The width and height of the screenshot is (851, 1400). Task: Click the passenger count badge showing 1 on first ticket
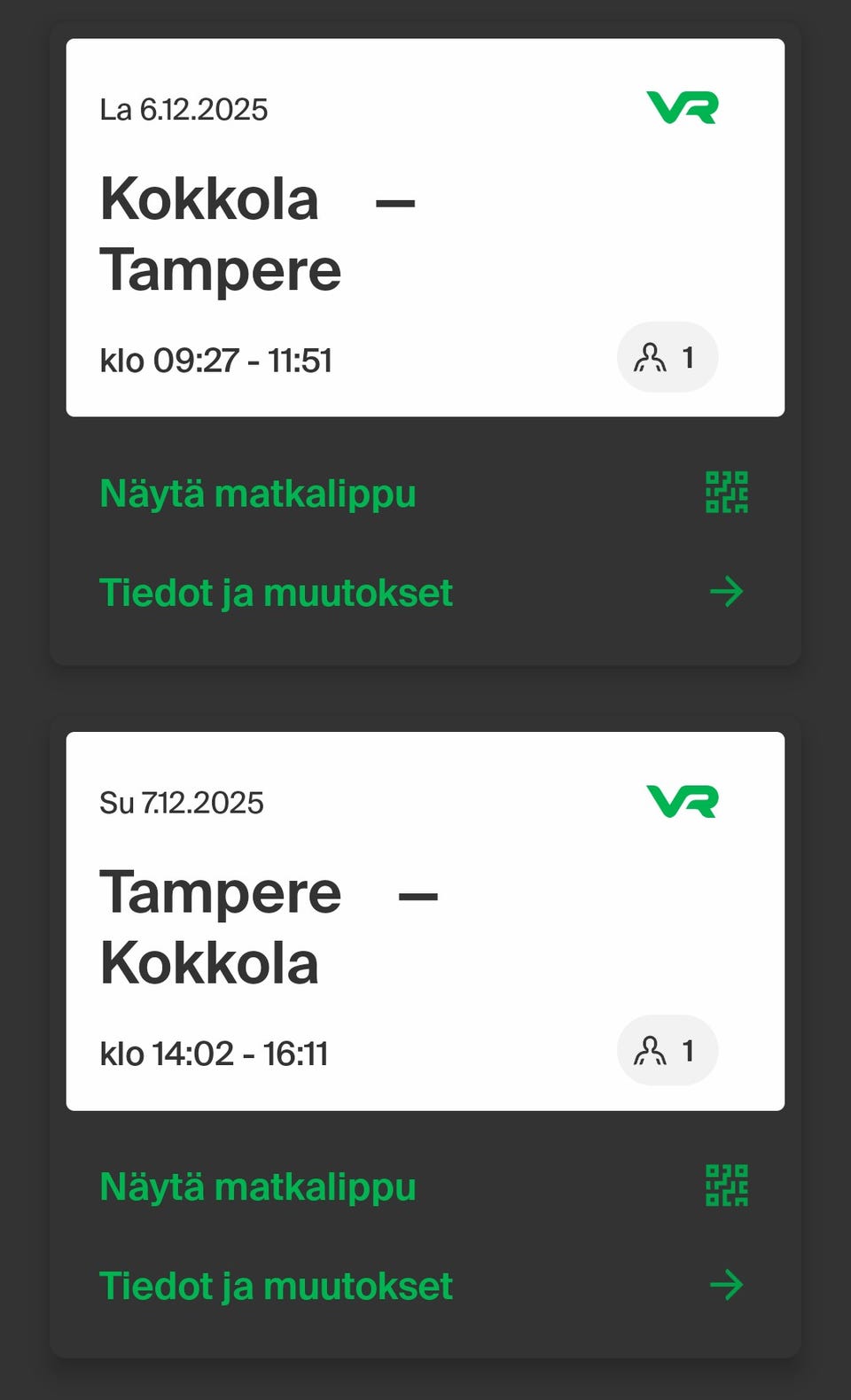[x=667, y=357]
